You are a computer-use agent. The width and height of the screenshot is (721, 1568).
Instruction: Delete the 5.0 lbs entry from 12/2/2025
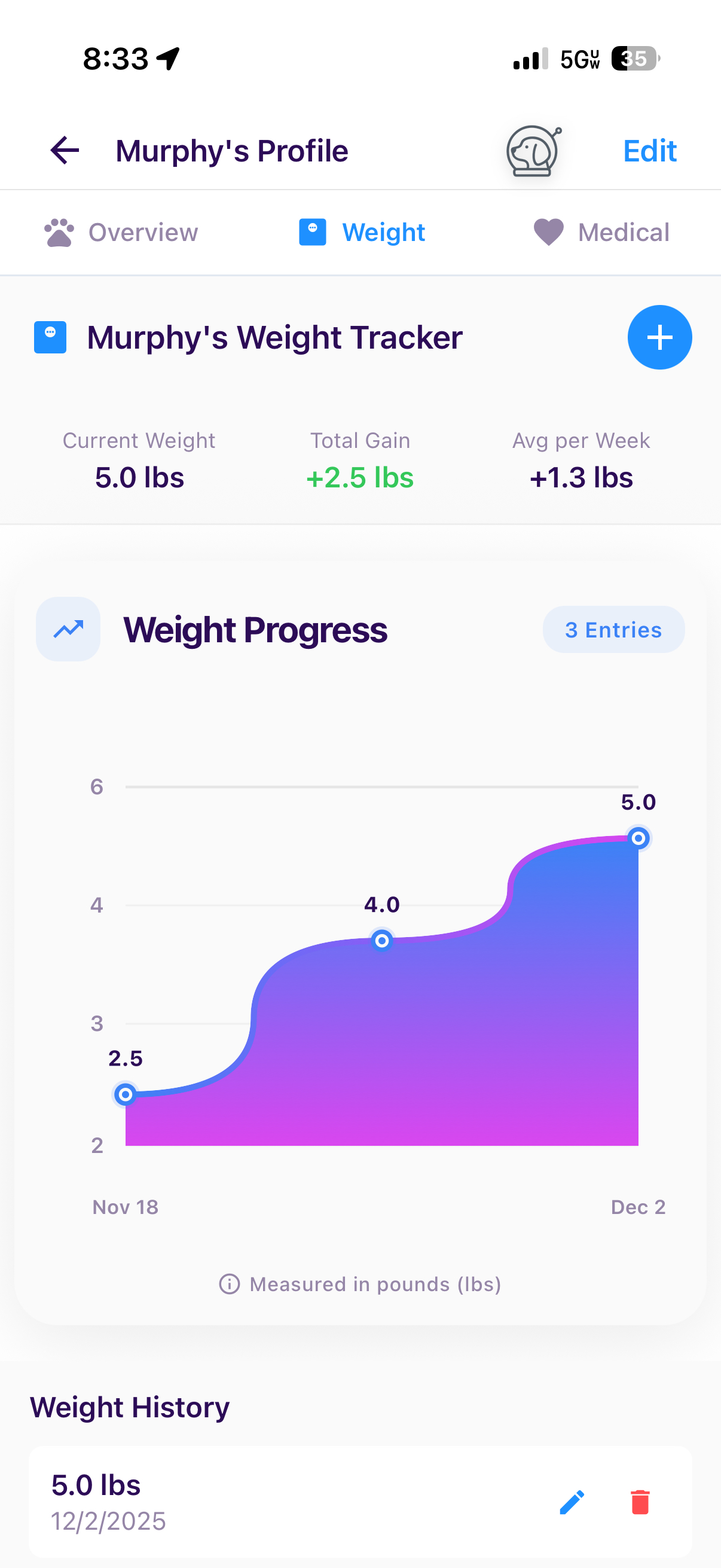[x=640, y=1502]
